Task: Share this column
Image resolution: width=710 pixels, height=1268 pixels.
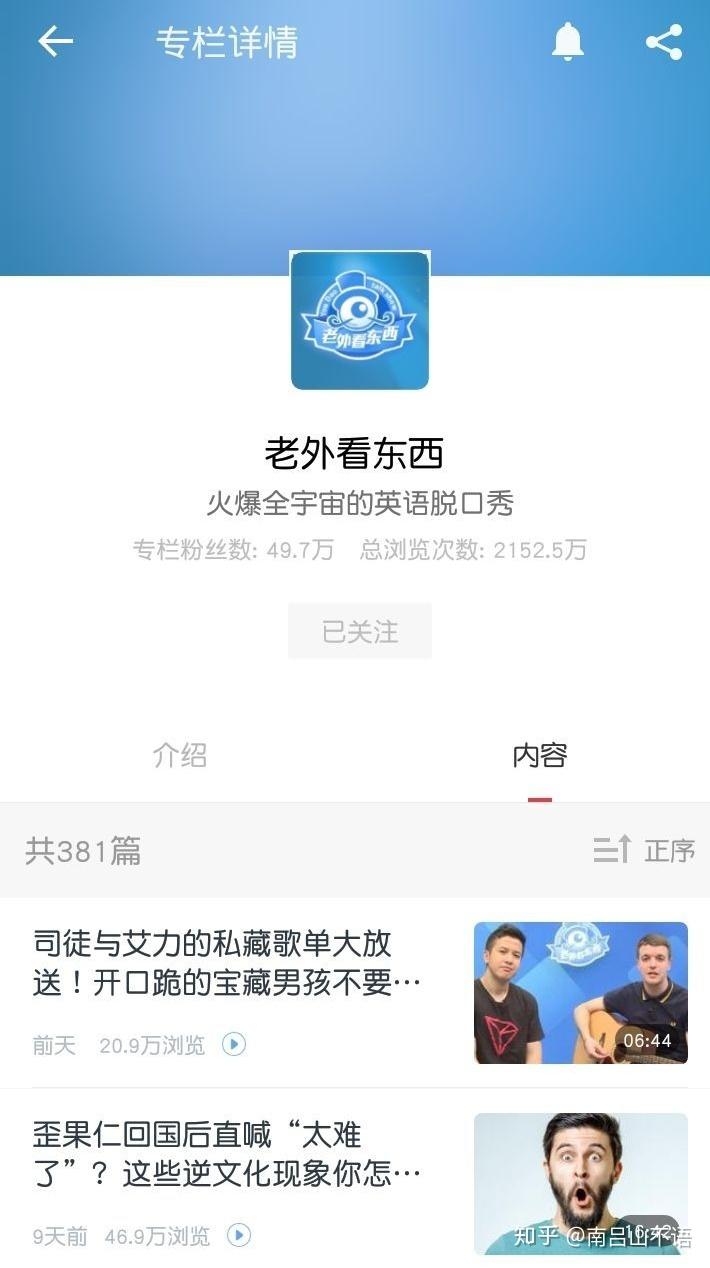Action: point(663,42)
